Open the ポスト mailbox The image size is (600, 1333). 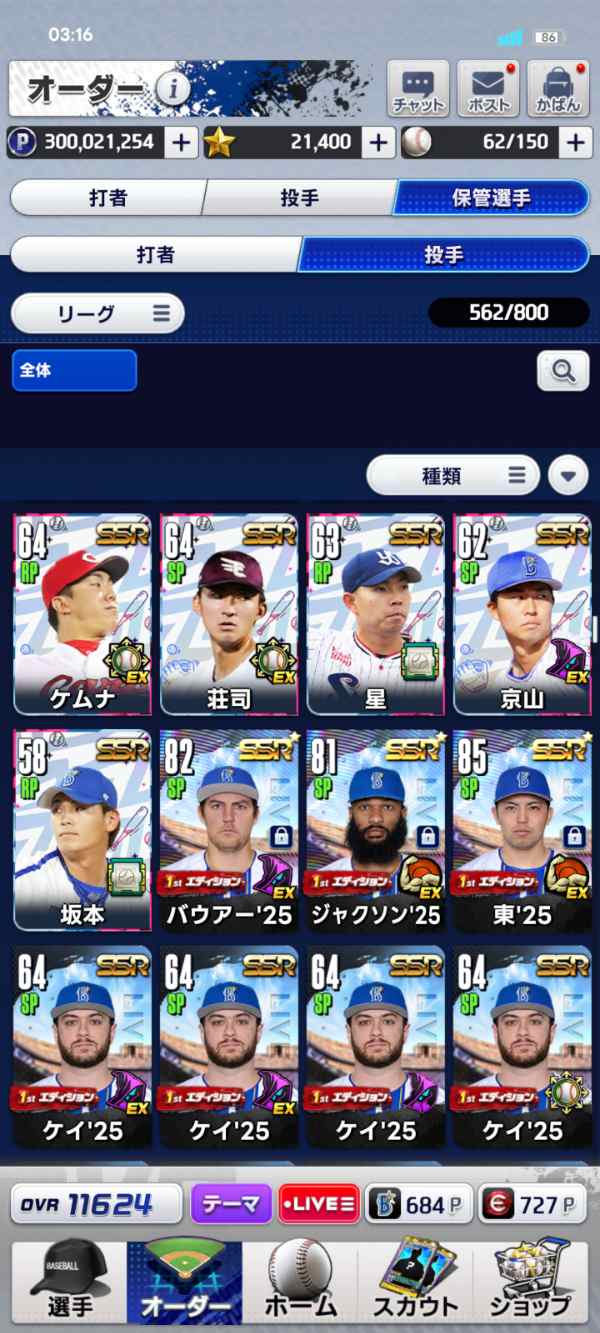(x=488, y=90)
